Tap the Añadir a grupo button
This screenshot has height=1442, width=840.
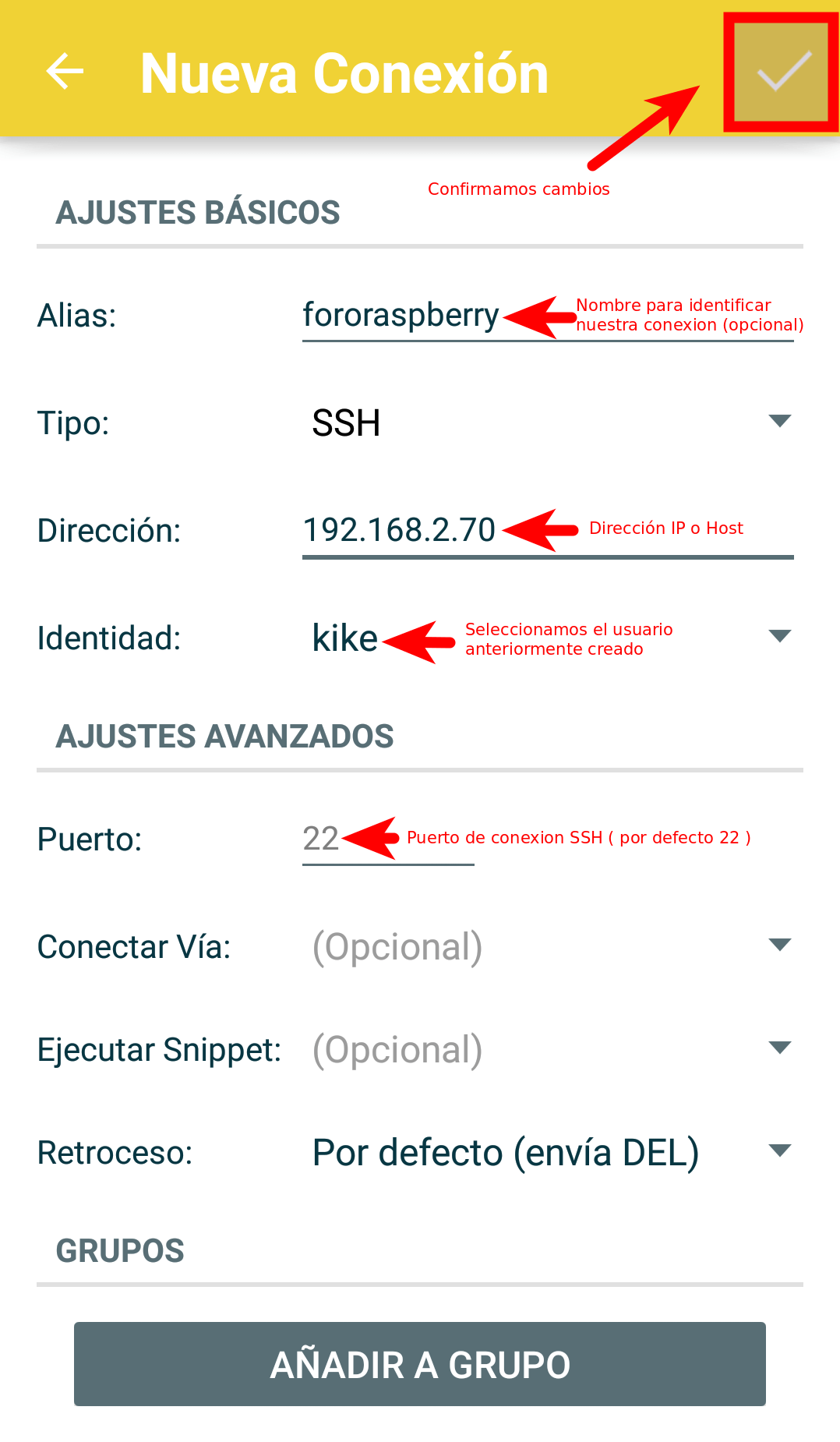coord(419,1364)
